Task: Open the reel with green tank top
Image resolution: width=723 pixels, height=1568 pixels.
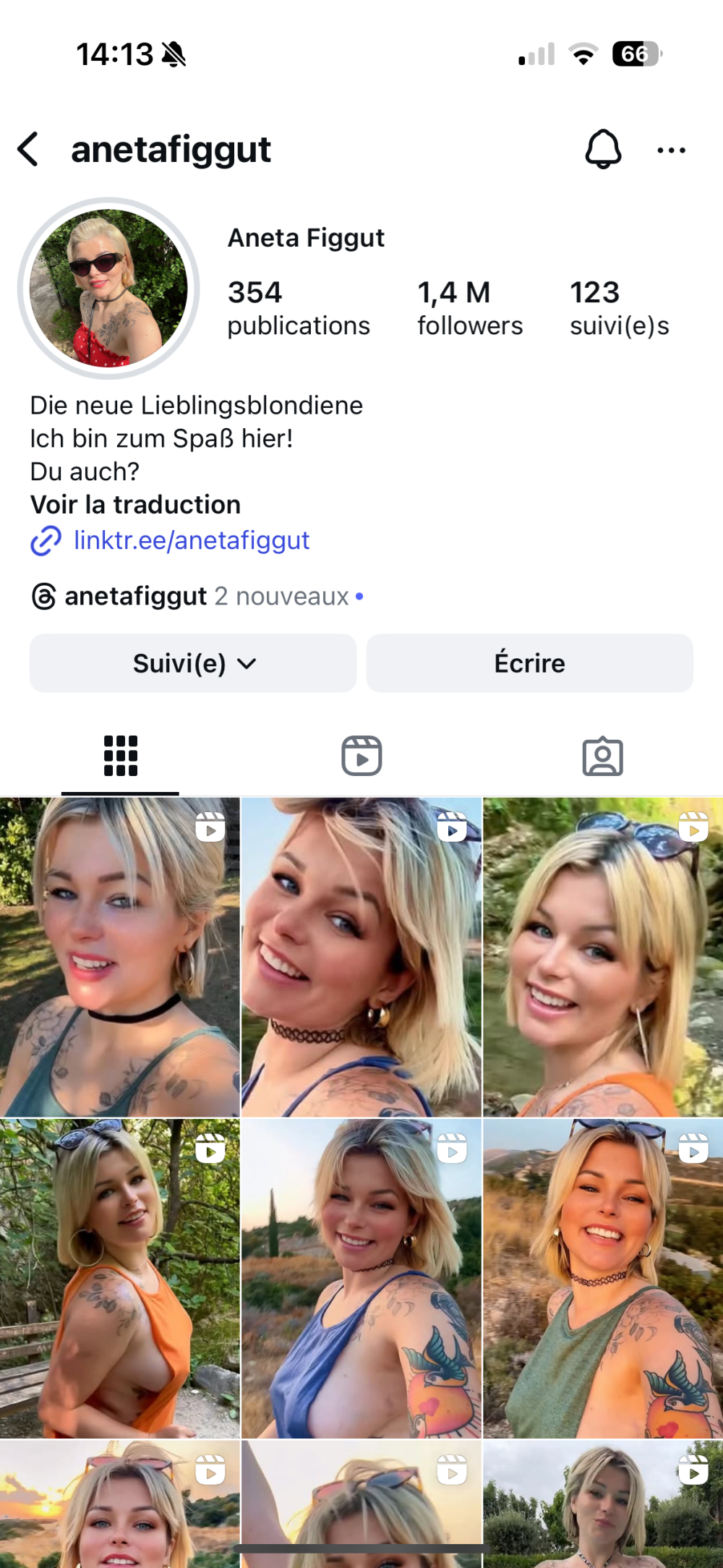Action: pos(602,1278)
